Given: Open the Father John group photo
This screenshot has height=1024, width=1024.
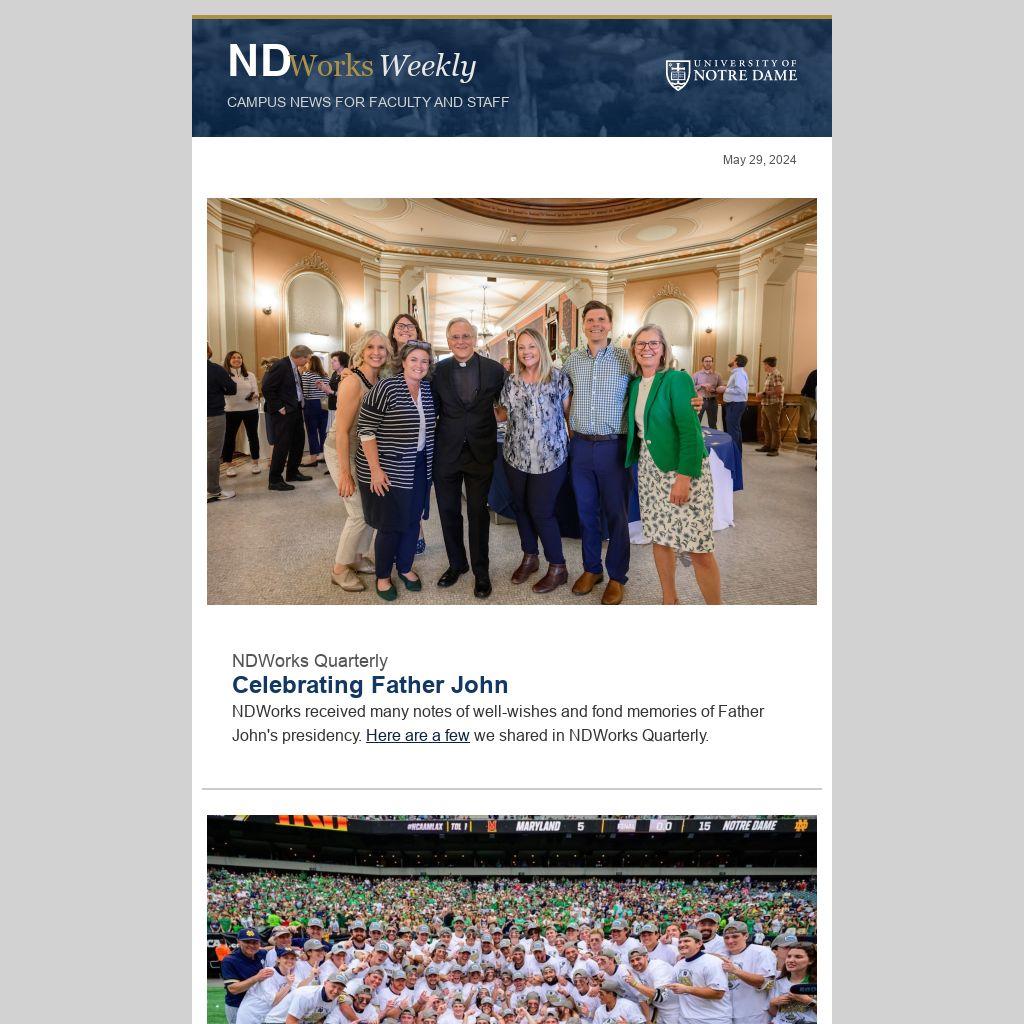Looking at the screenshot, I should click(x=512, y=401).
